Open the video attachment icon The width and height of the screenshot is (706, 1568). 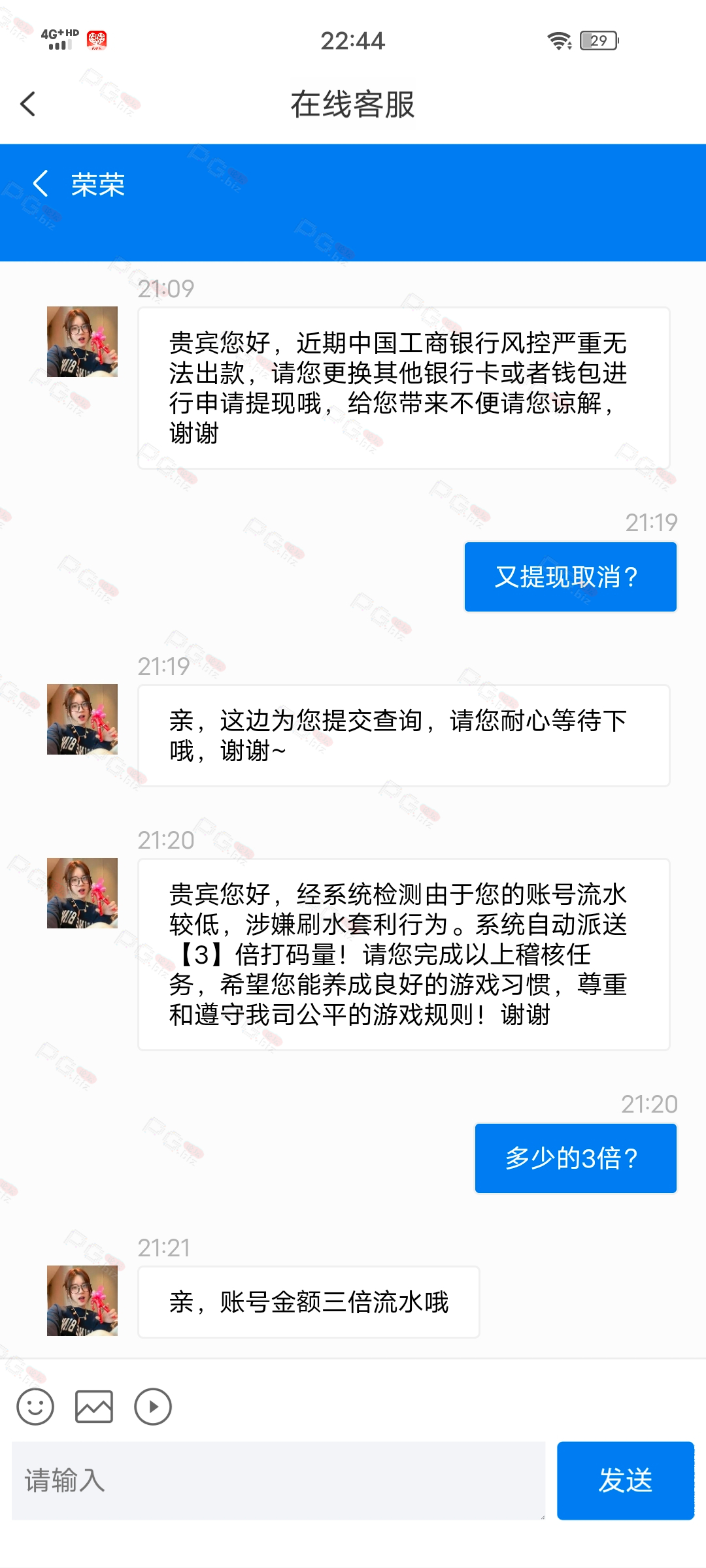153,1406
